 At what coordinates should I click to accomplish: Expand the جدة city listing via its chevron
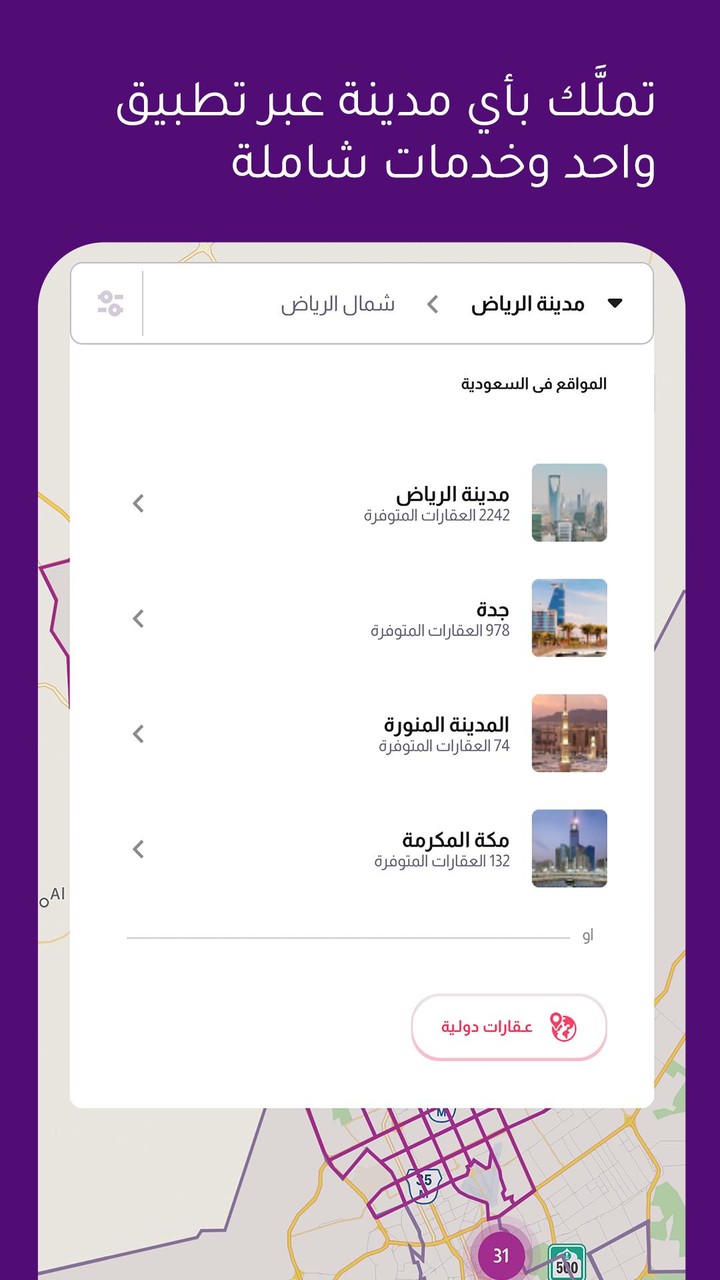137,618
